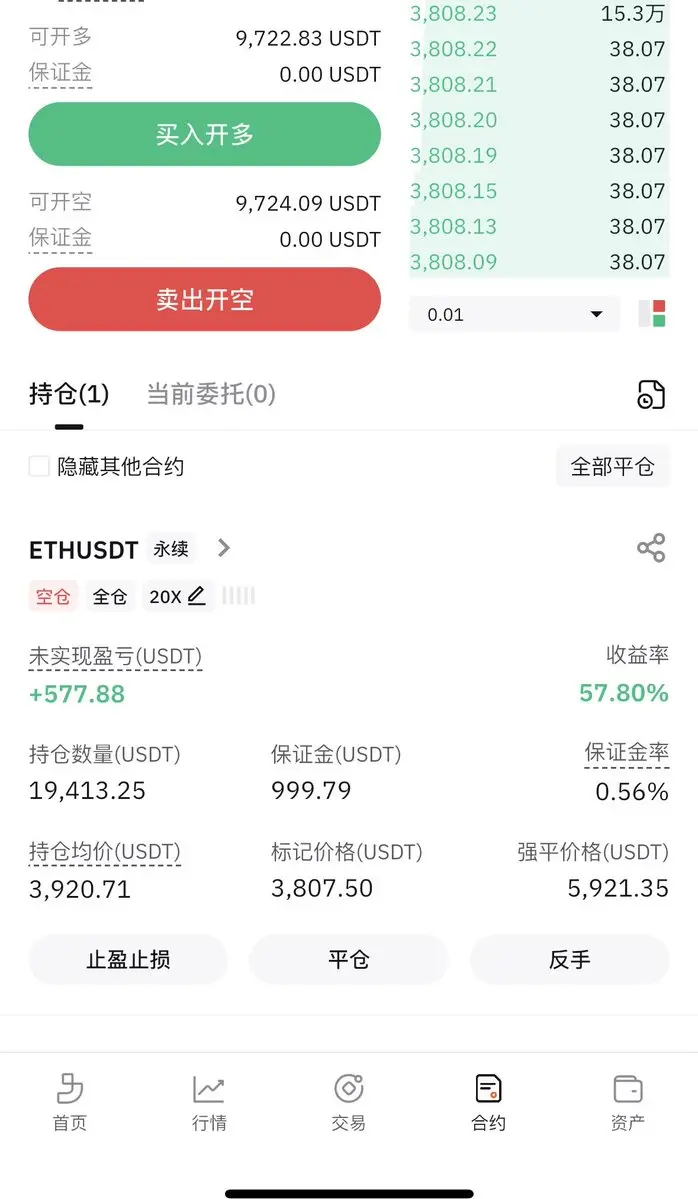Screen dimensions: 698x1199
Task: Tap 全部平仓 to close all positions
Action: tap(612, 466)
